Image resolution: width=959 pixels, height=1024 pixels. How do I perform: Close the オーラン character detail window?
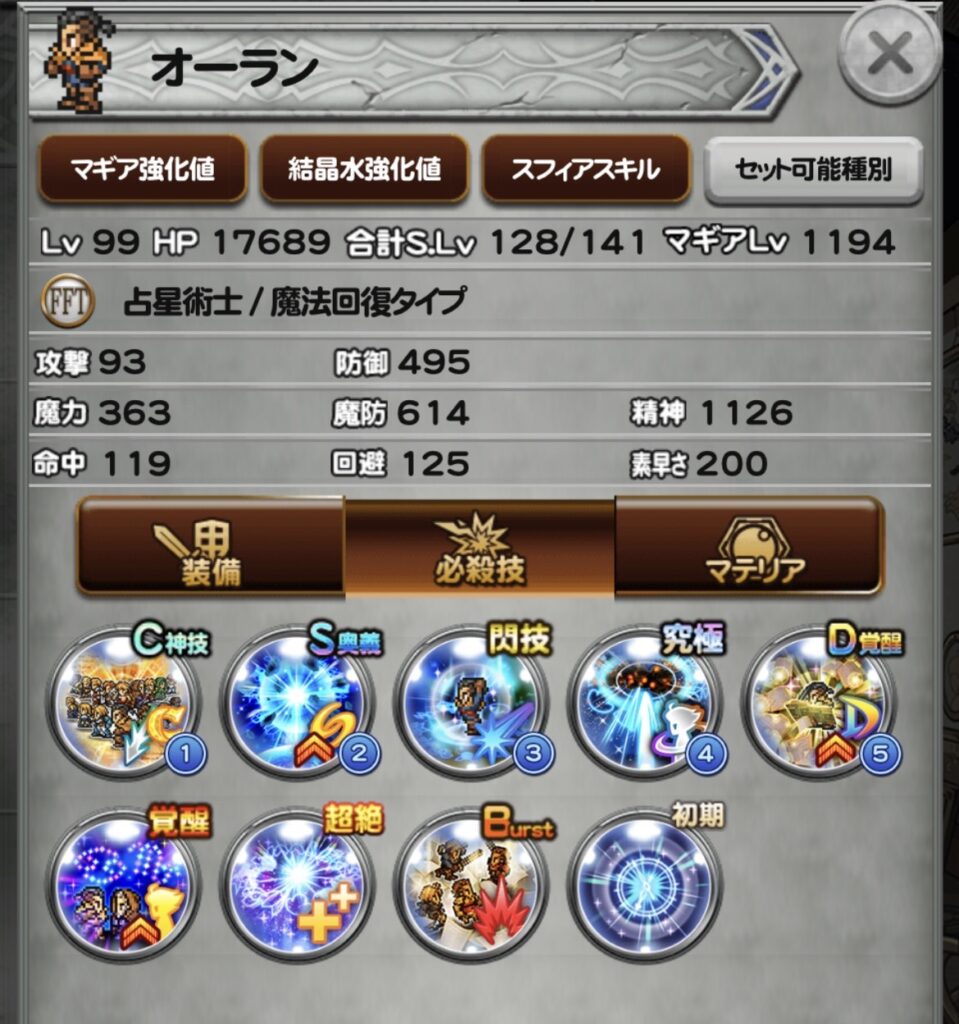pos(889,56)
